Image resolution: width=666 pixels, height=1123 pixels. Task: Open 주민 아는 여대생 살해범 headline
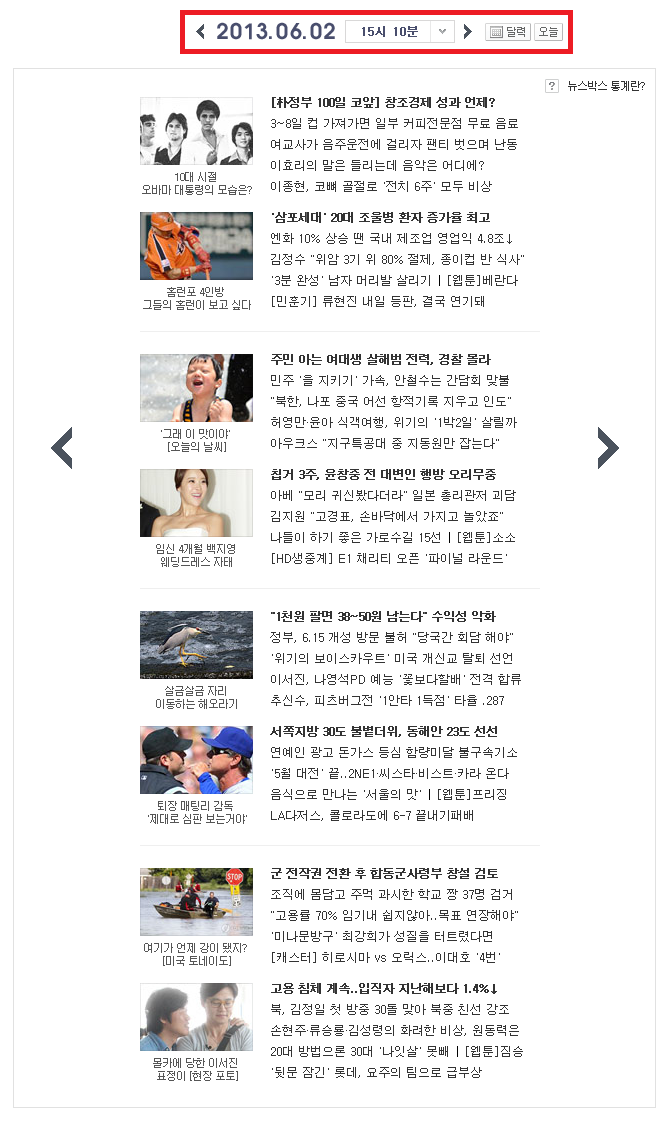pyautogui.click(x=380, y=359)
